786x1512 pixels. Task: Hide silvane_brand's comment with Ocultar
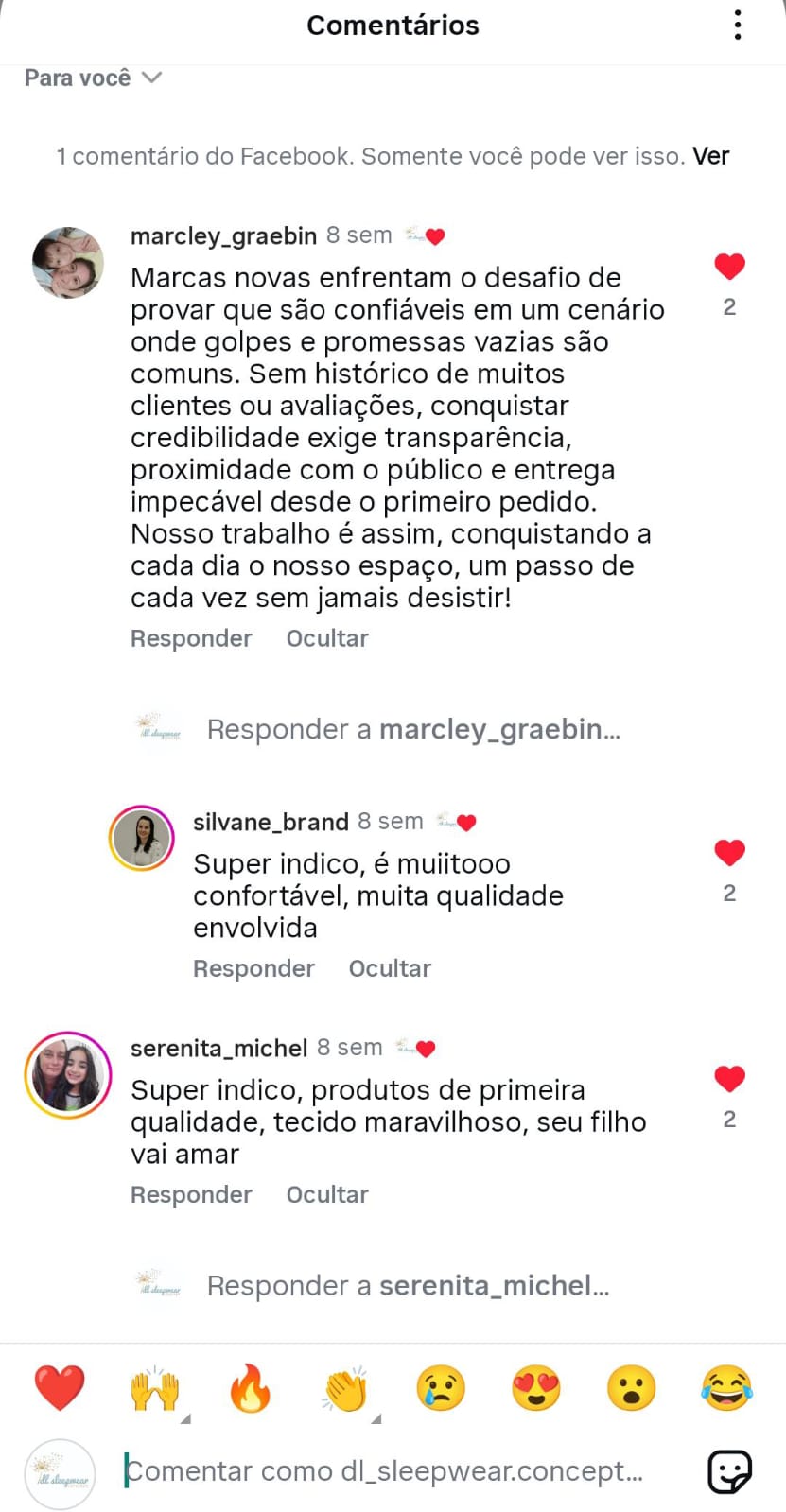(x=390, y=969)
